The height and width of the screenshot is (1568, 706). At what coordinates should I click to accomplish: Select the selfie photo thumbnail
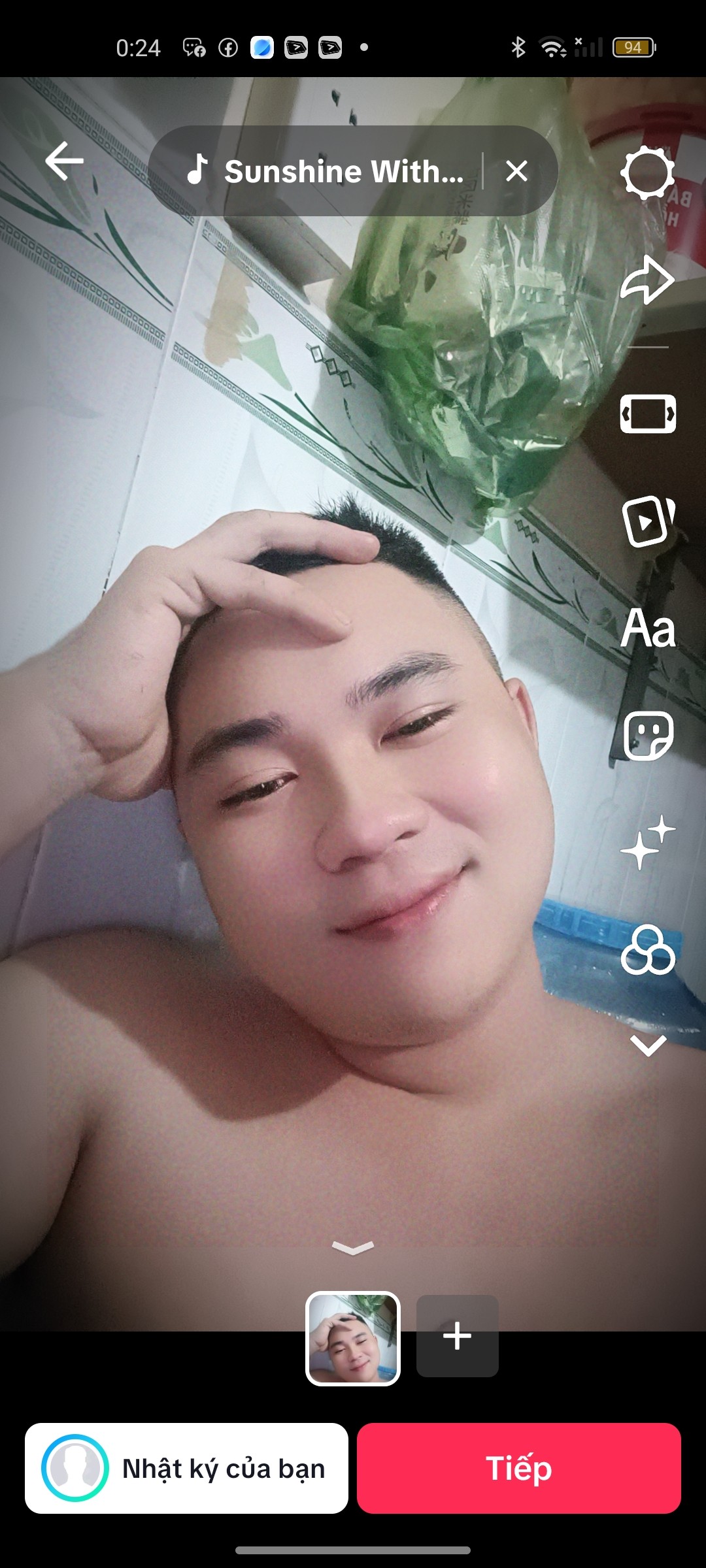pyautogui.click(x=353, y=1339)
